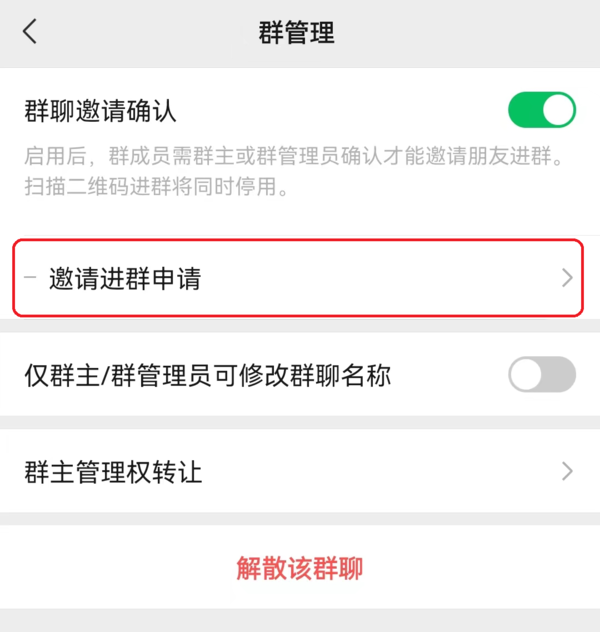Turn off 群聊邀请确认 switch

542,110
